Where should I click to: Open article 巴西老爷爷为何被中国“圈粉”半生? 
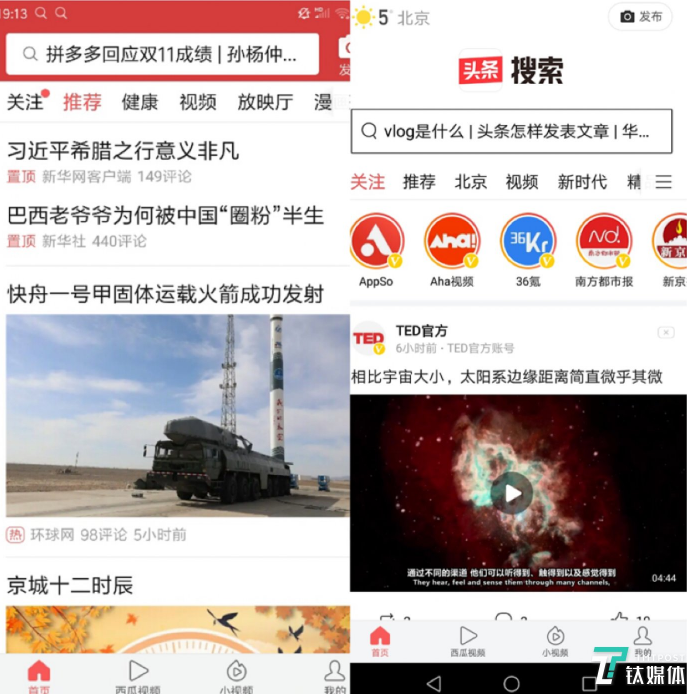click(x=165, y=215)
